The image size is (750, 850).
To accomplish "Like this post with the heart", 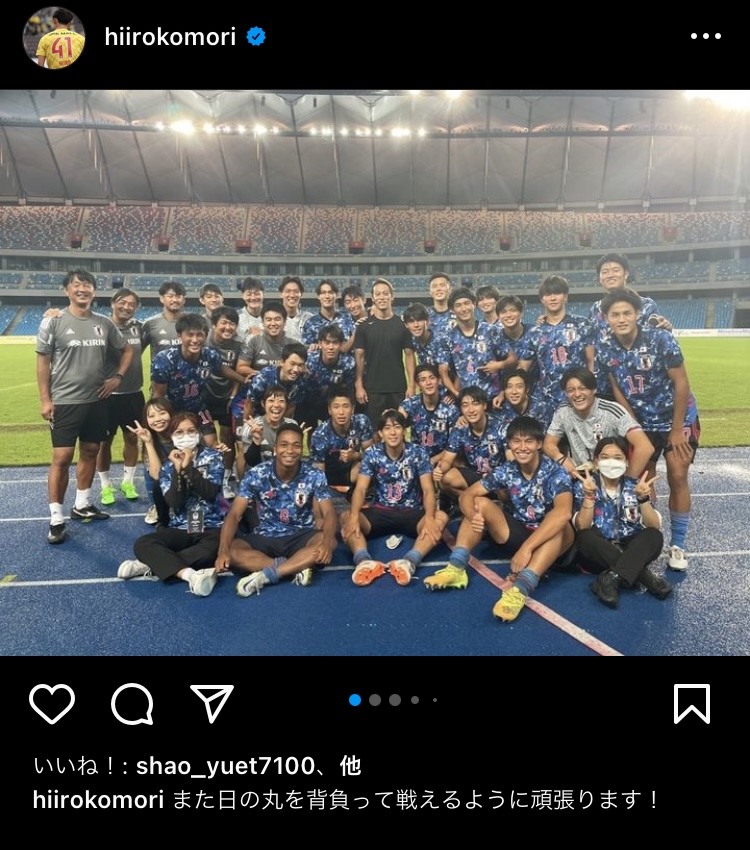I will 52,704.
